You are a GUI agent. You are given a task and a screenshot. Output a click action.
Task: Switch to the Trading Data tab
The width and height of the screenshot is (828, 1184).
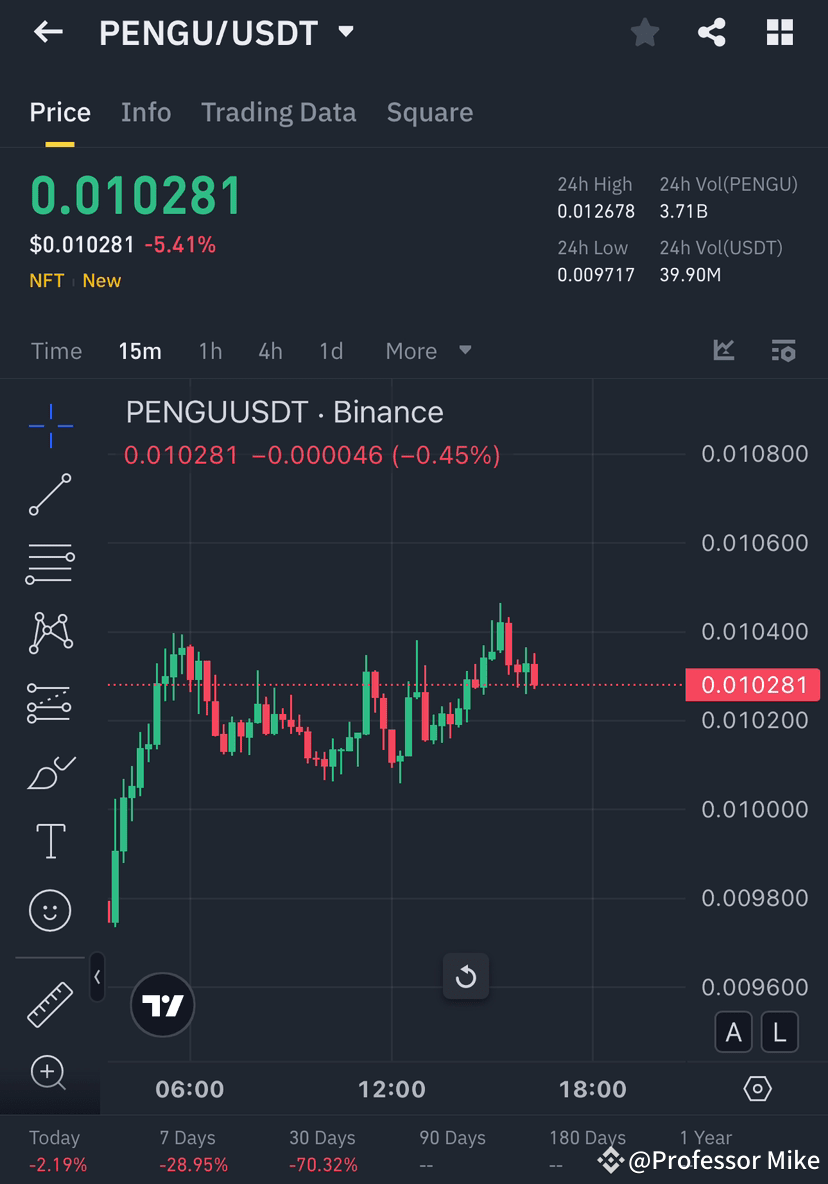[x=278, y=112]
